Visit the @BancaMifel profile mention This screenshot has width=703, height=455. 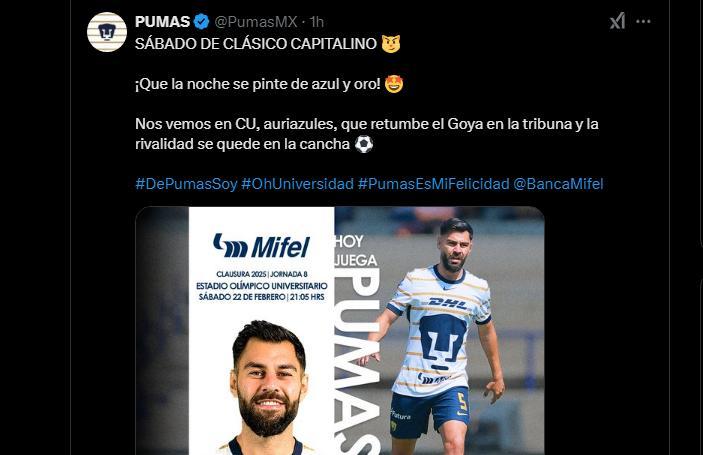coord(558,184)
